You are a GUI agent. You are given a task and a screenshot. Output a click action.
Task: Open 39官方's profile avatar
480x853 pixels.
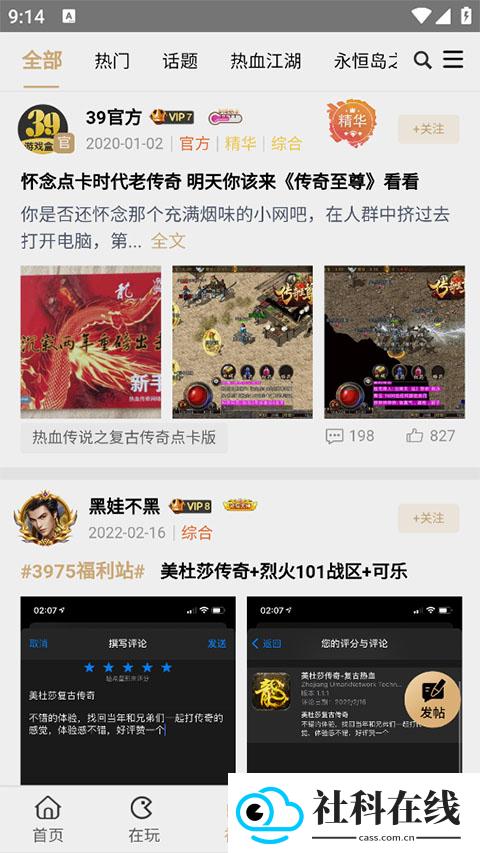click(44, 129)
